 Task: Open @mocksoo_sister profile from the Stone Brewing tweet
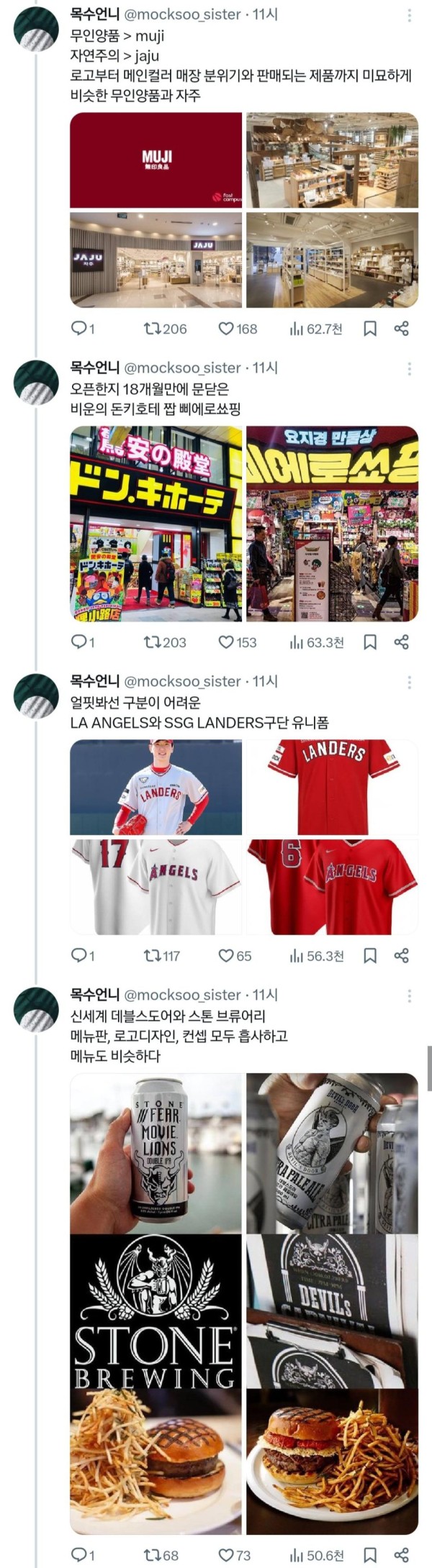36,1010
